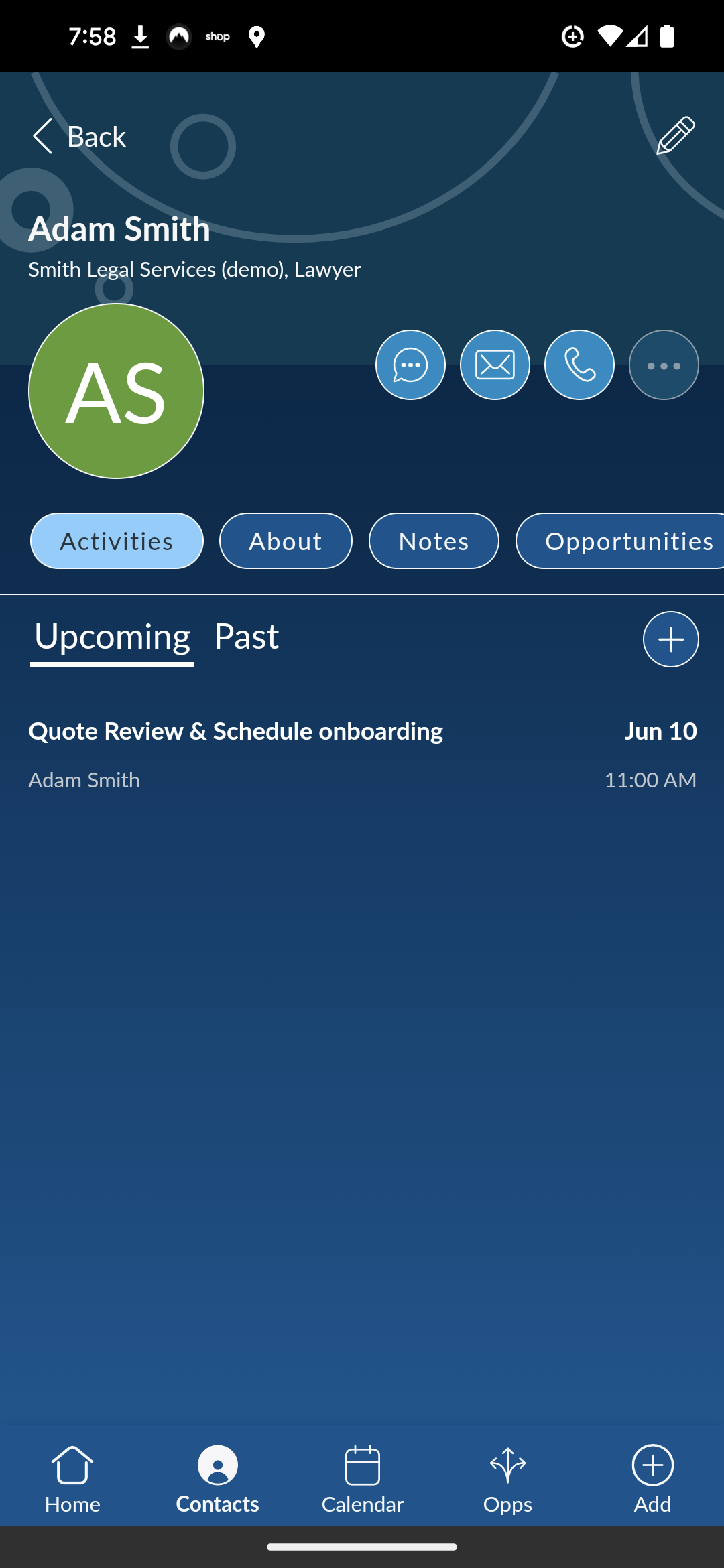Screen dimensions: 724x1568
Task: Open the more options ellipsis icon
Action: click(663, 365)
